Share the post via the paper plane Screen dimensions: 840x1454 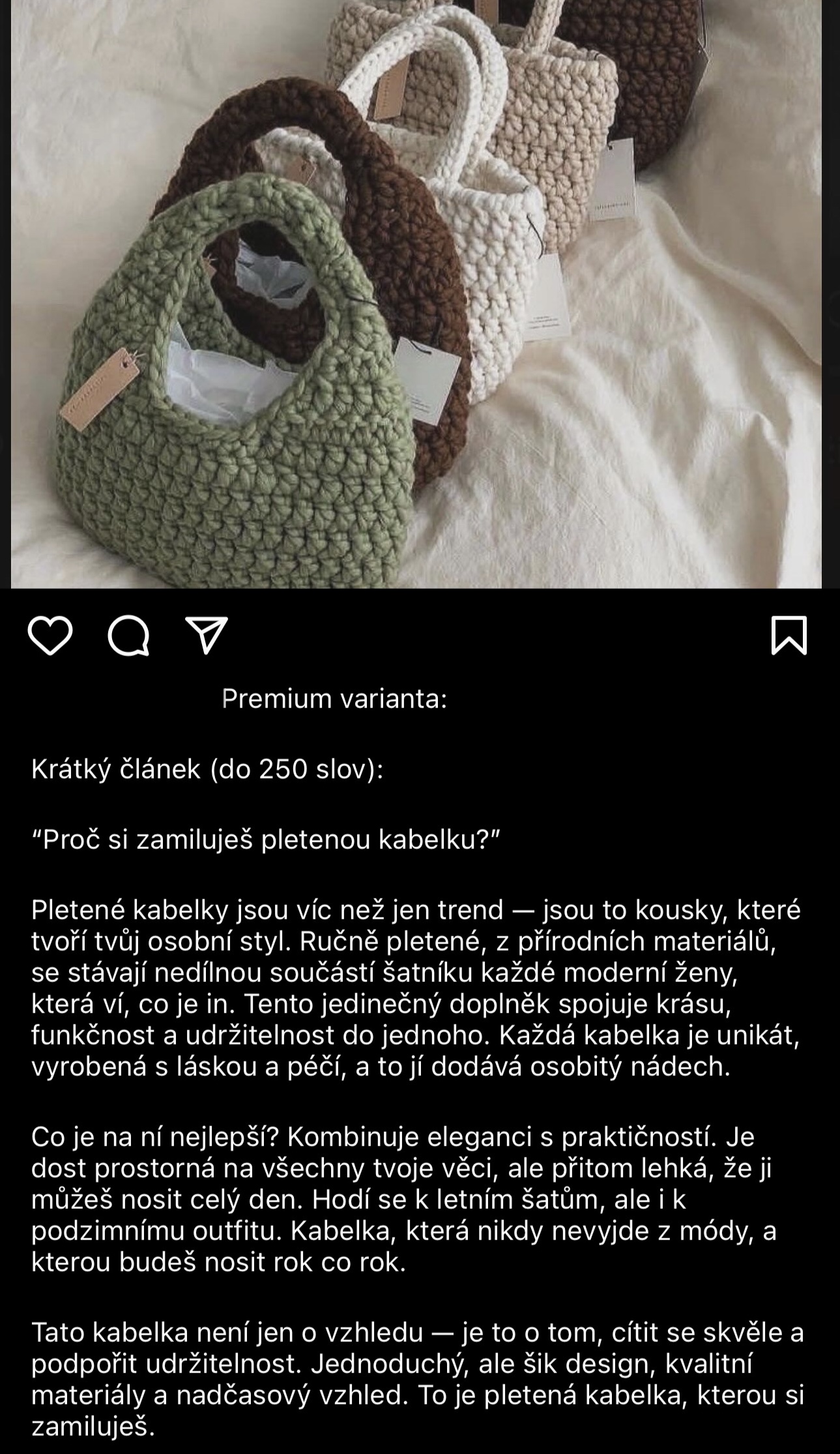click(207, 635)
